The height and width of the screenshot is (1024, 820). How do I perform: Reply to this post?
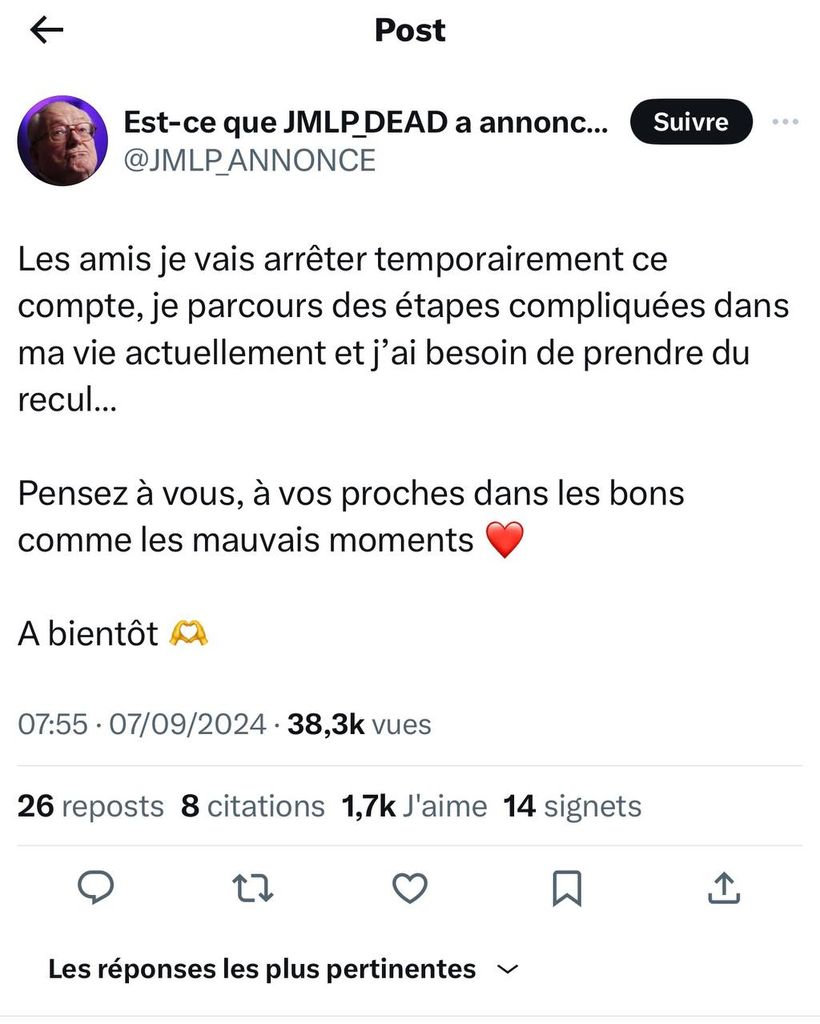point(96,887)
